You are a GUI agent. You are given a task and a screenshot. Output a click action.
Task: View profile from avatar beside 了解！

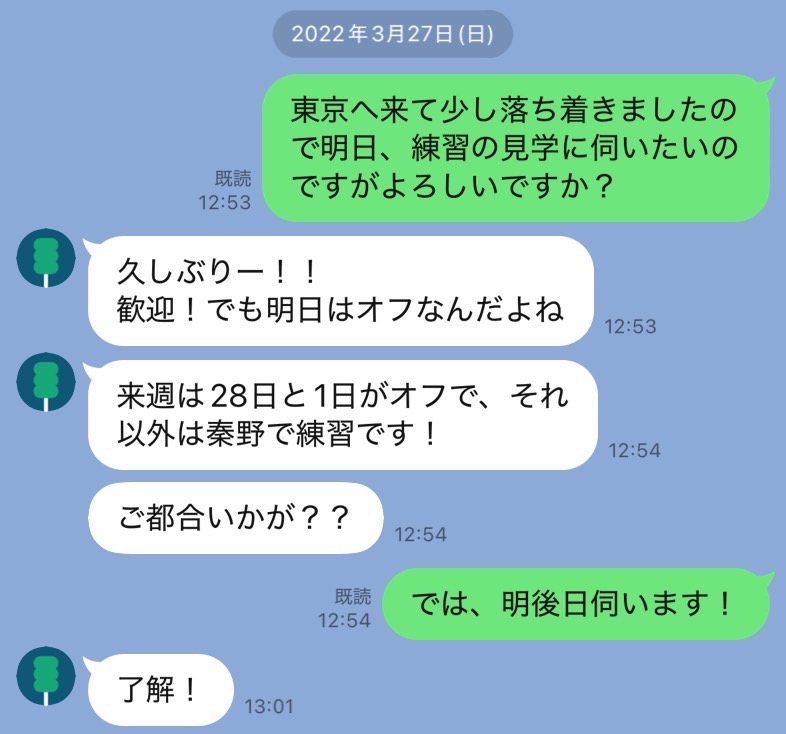[47, 676]
